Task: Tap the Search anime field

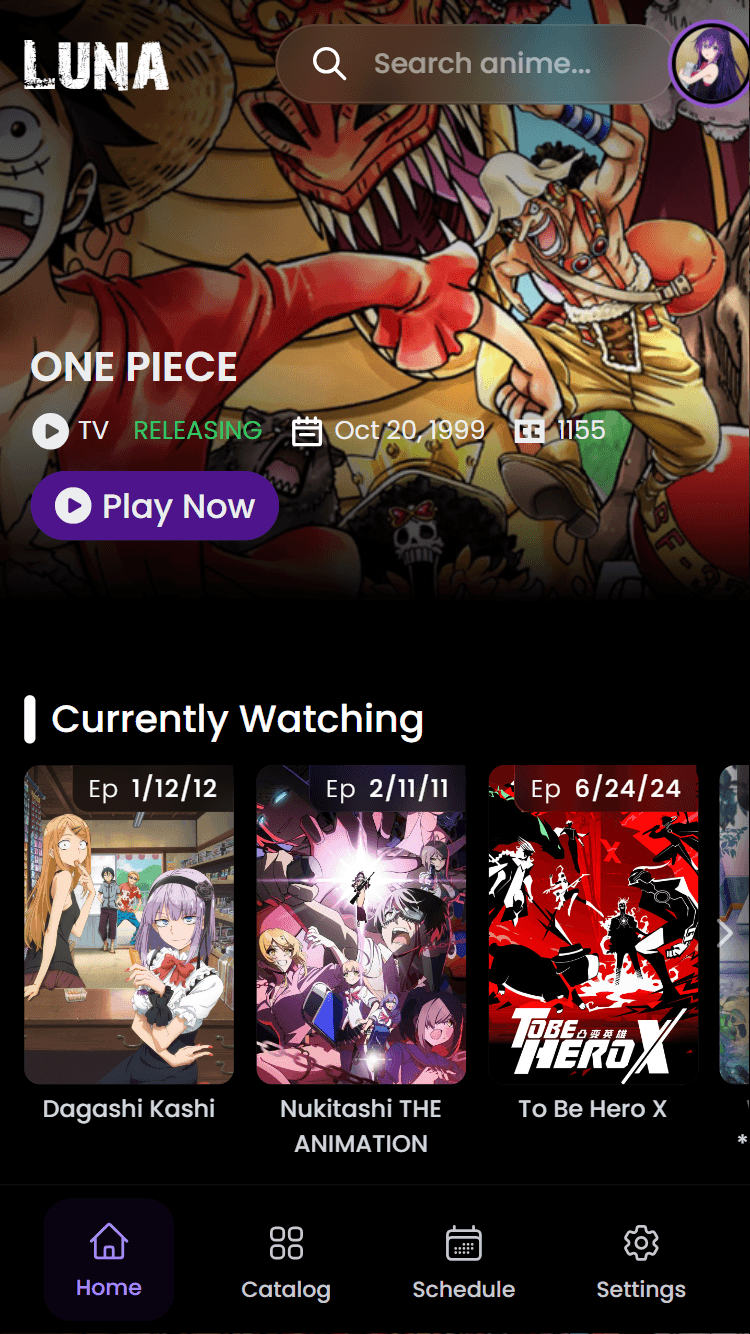Action: click(481, 65)
